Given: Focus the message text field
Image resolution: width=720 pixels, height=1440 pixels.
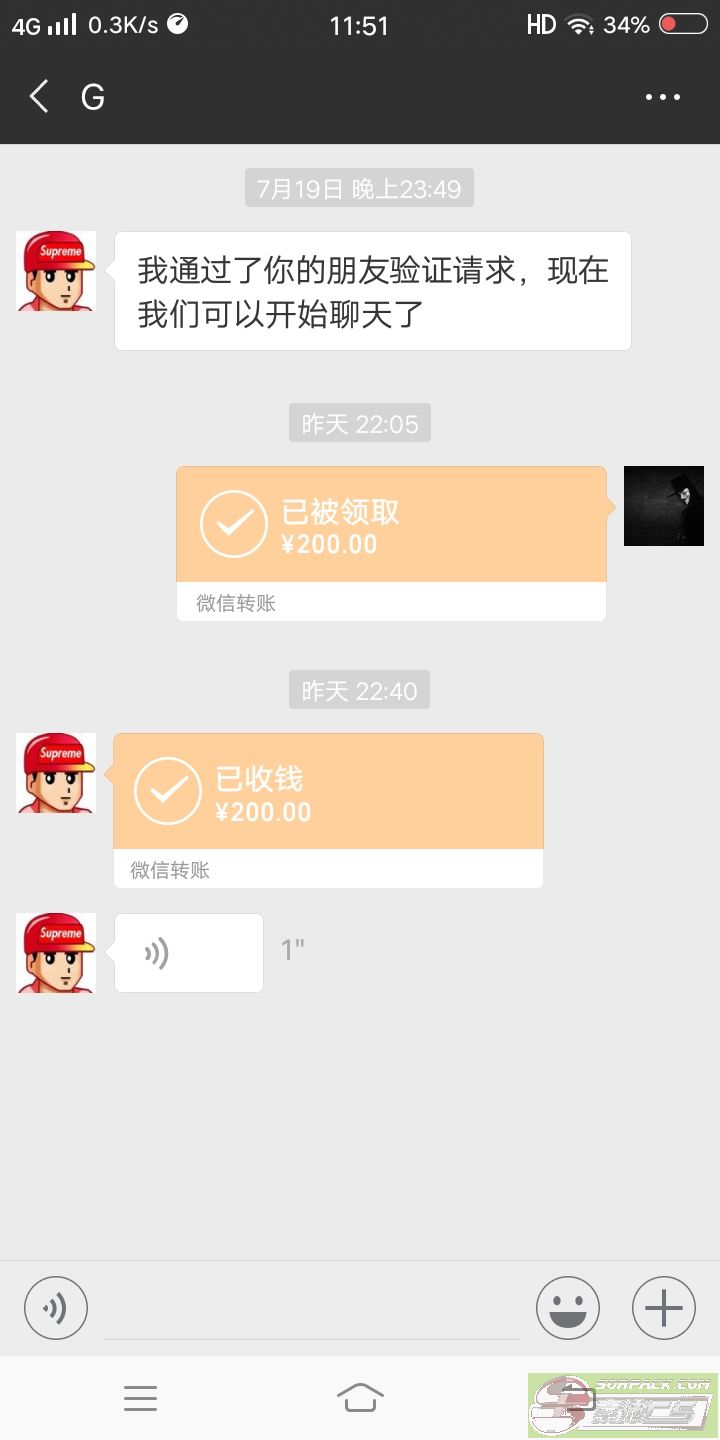Looking at the screenshot, I should click(312, 1308).
